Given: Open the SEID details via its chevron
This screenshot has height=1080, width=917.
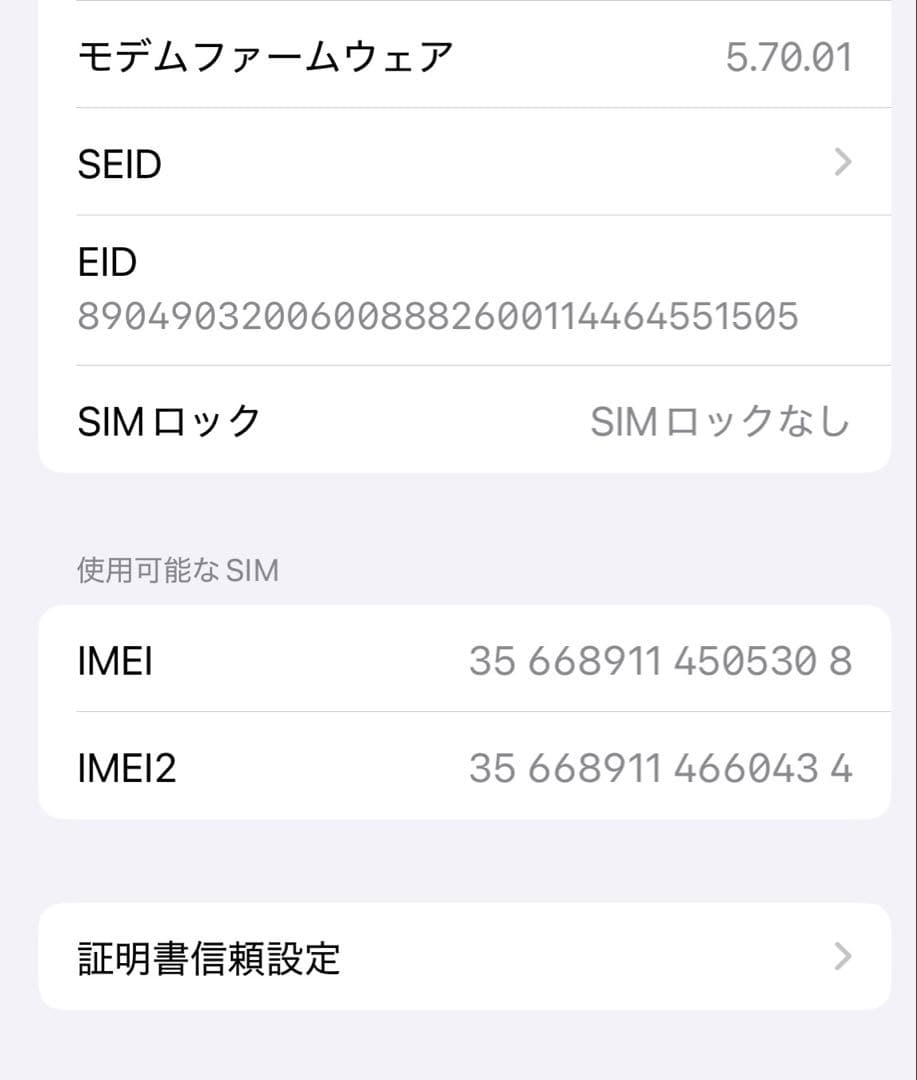Looking at the screenshot, I should coord(843,162).
